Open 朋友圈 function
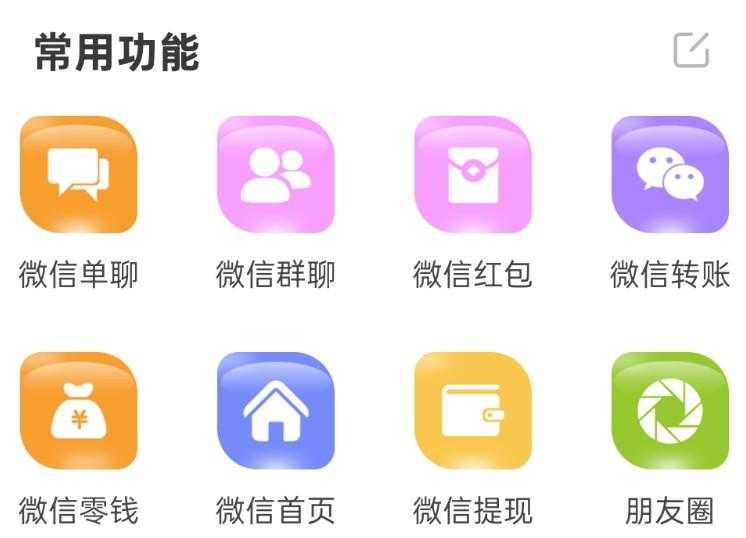The width and height of the screenshot is (746, 538). tap(669, 411)
